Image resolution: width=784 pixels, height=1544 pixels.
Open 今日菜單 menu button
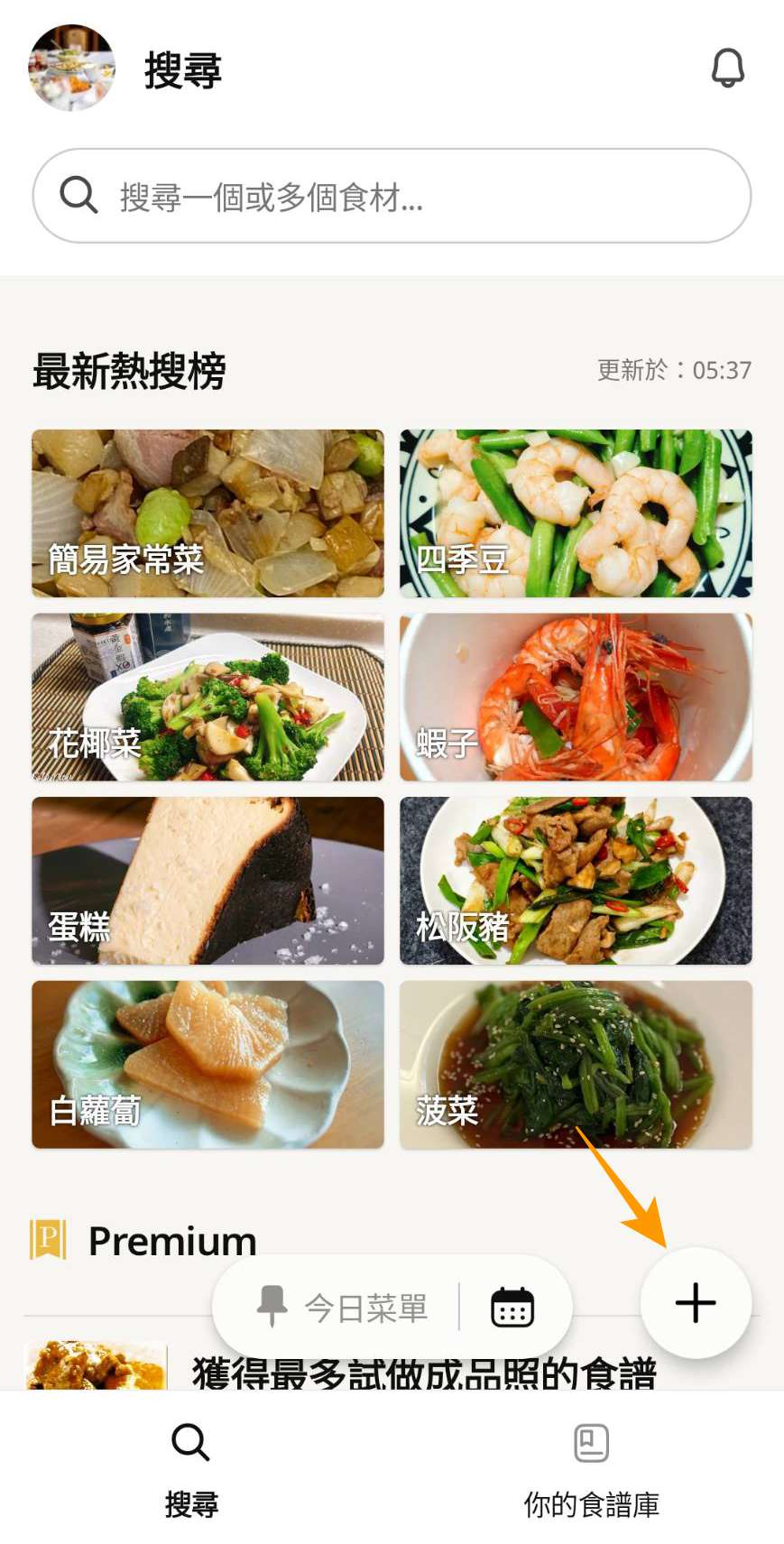(x=343, y=1307)
